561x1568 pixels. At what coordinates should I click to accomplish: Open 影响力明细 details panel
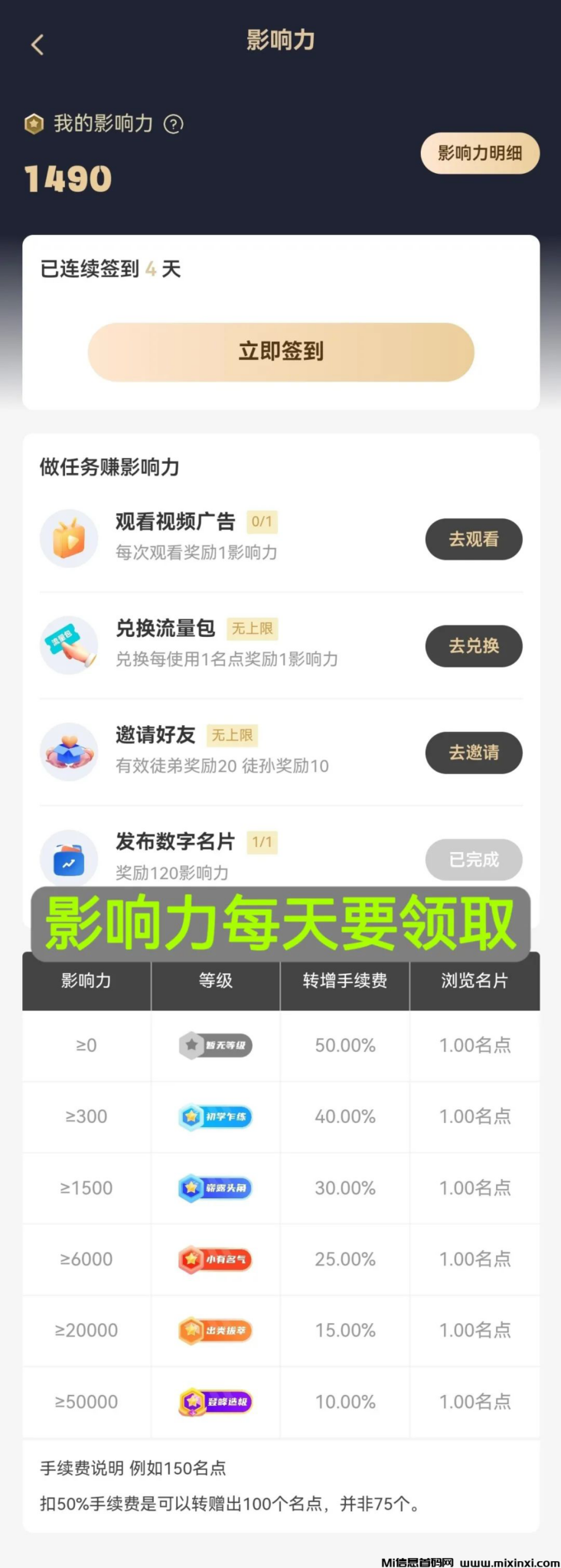tap(479, 152)
